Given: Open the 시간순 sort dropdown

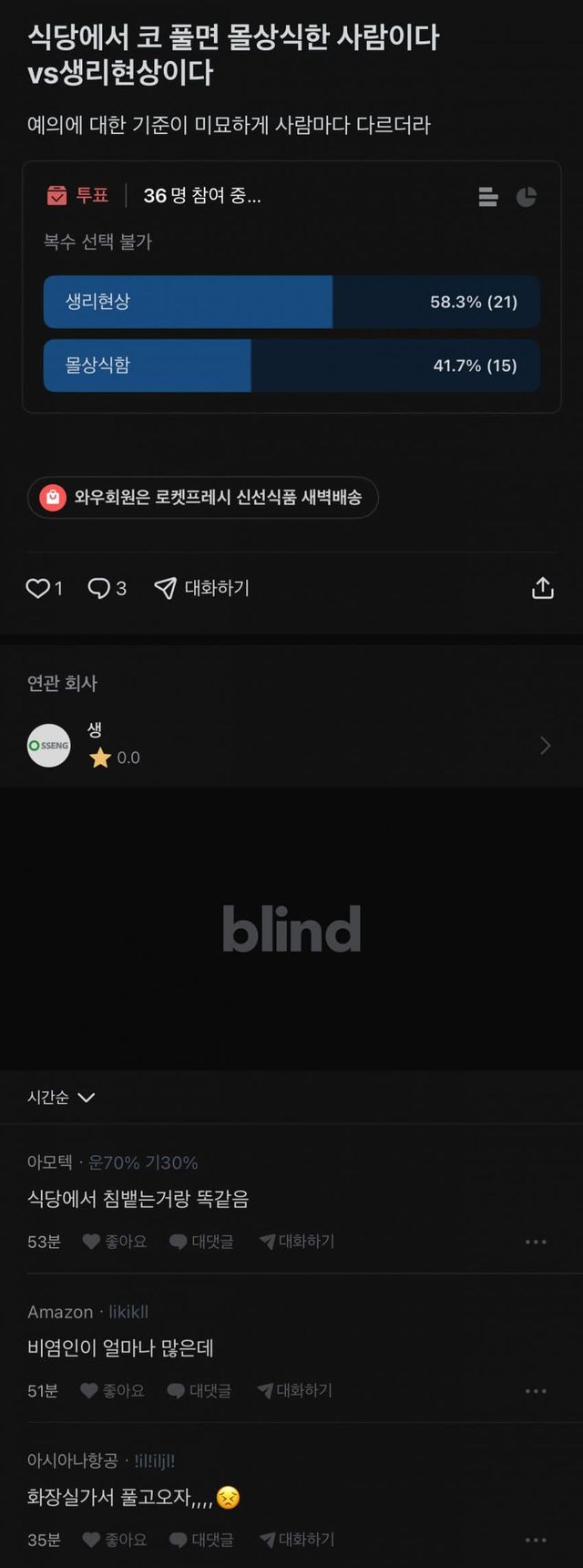Looking at the screenshot, I should click(x=61, y=1098).
